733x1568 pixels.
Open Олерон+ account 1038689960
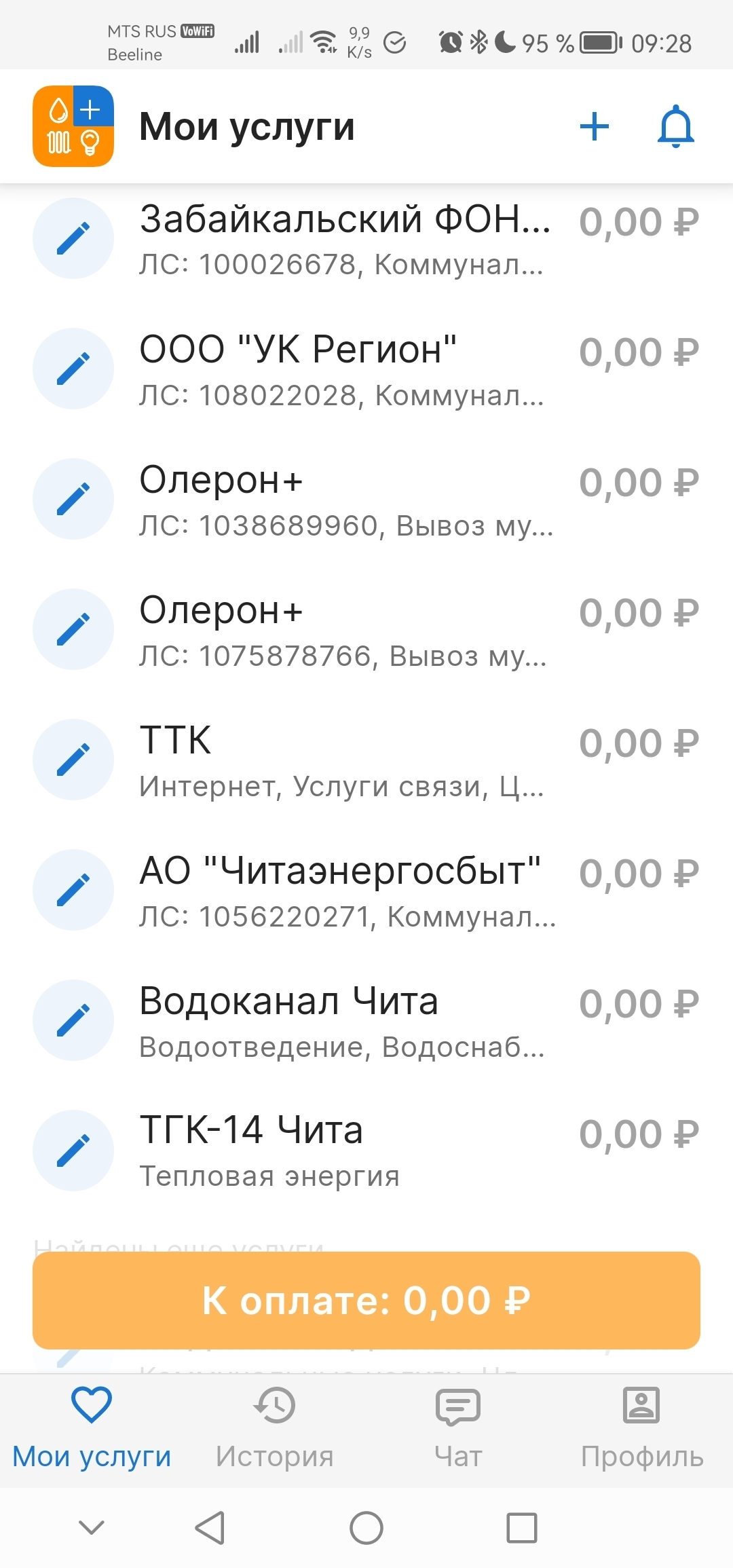tap(346, 500)
